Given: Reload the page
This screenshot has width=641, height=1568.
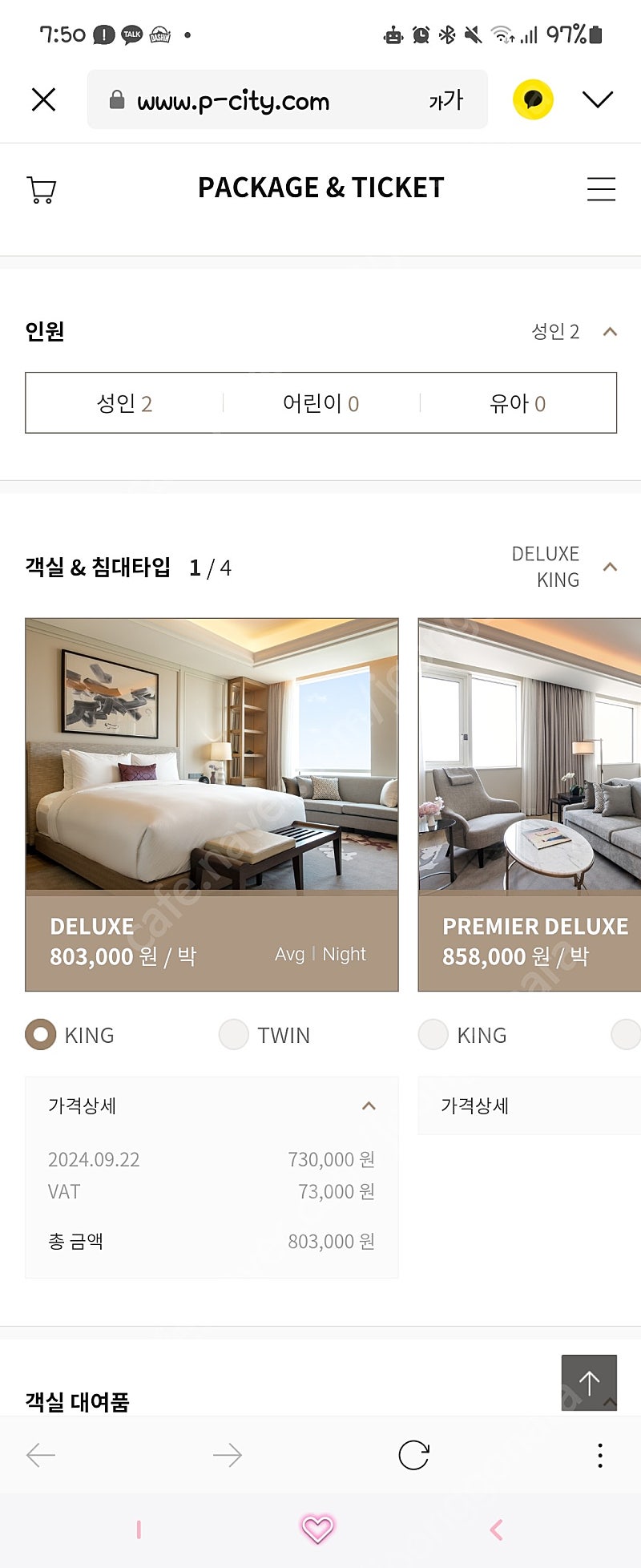Looking at the screenshot, I should 413,1455.
